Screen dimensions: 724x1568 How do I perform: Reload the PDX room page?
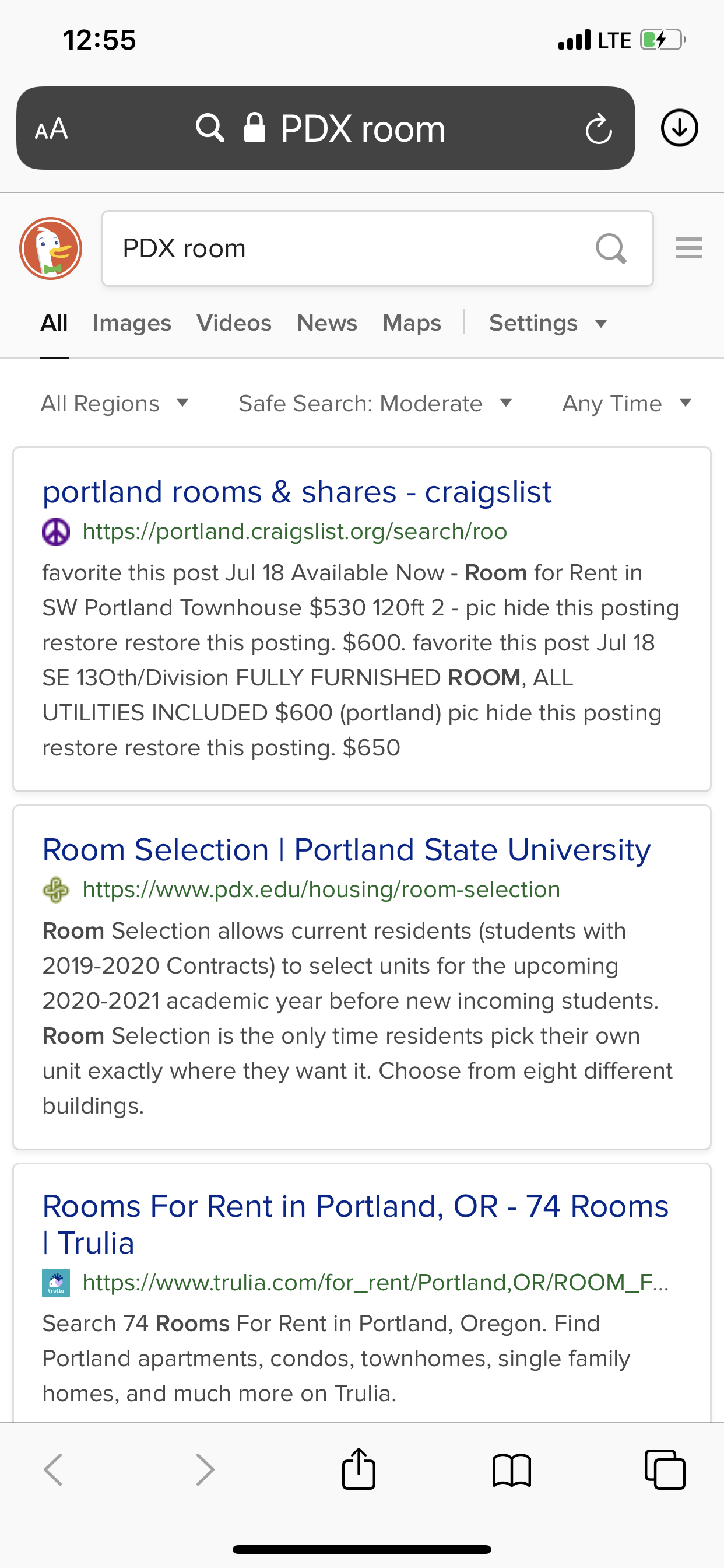point(598,128)
